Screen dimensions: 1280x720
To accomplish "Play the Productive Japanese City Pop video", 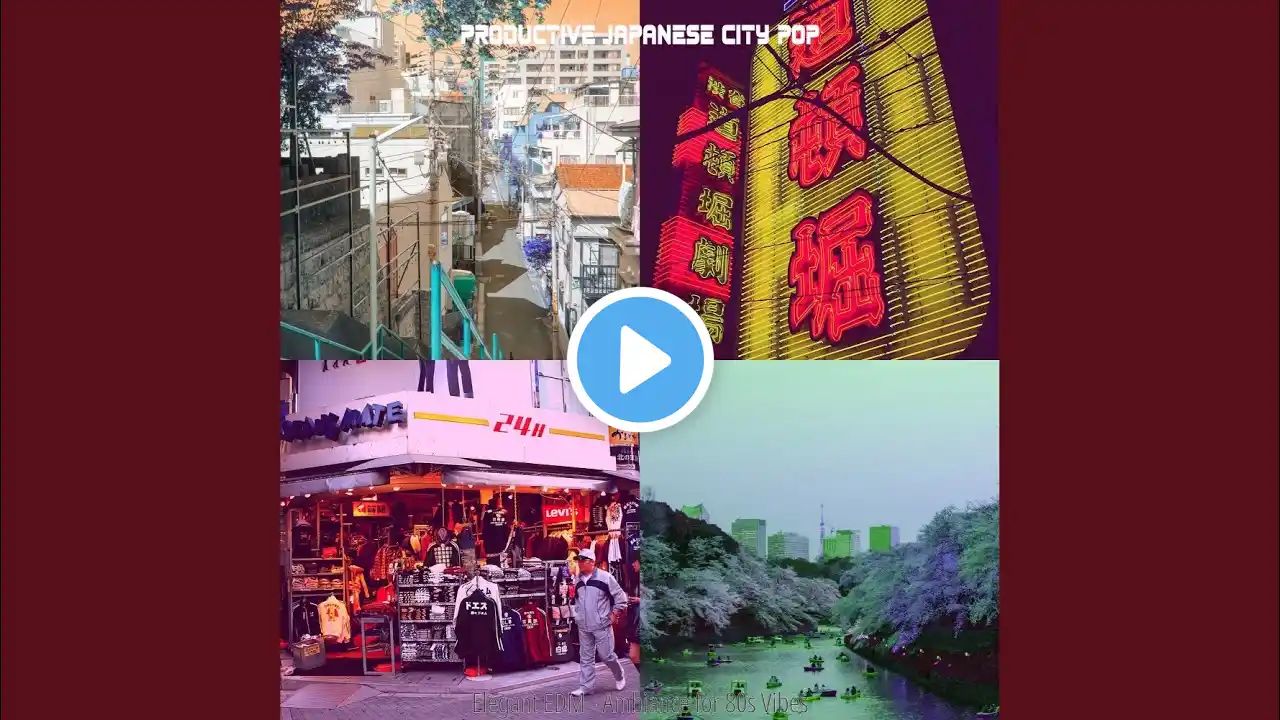I will click(640, 360).
